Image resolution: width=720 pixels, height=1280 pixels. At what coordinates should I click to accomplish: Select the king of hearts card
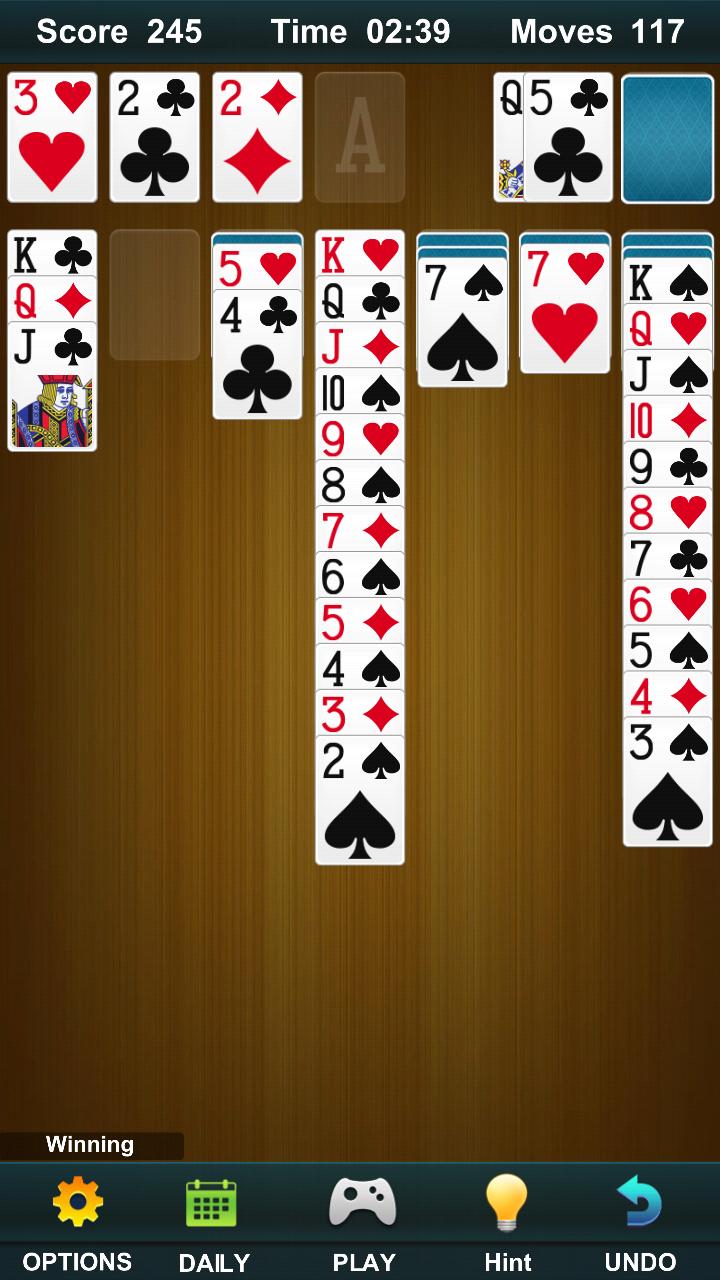pos(360,253)
